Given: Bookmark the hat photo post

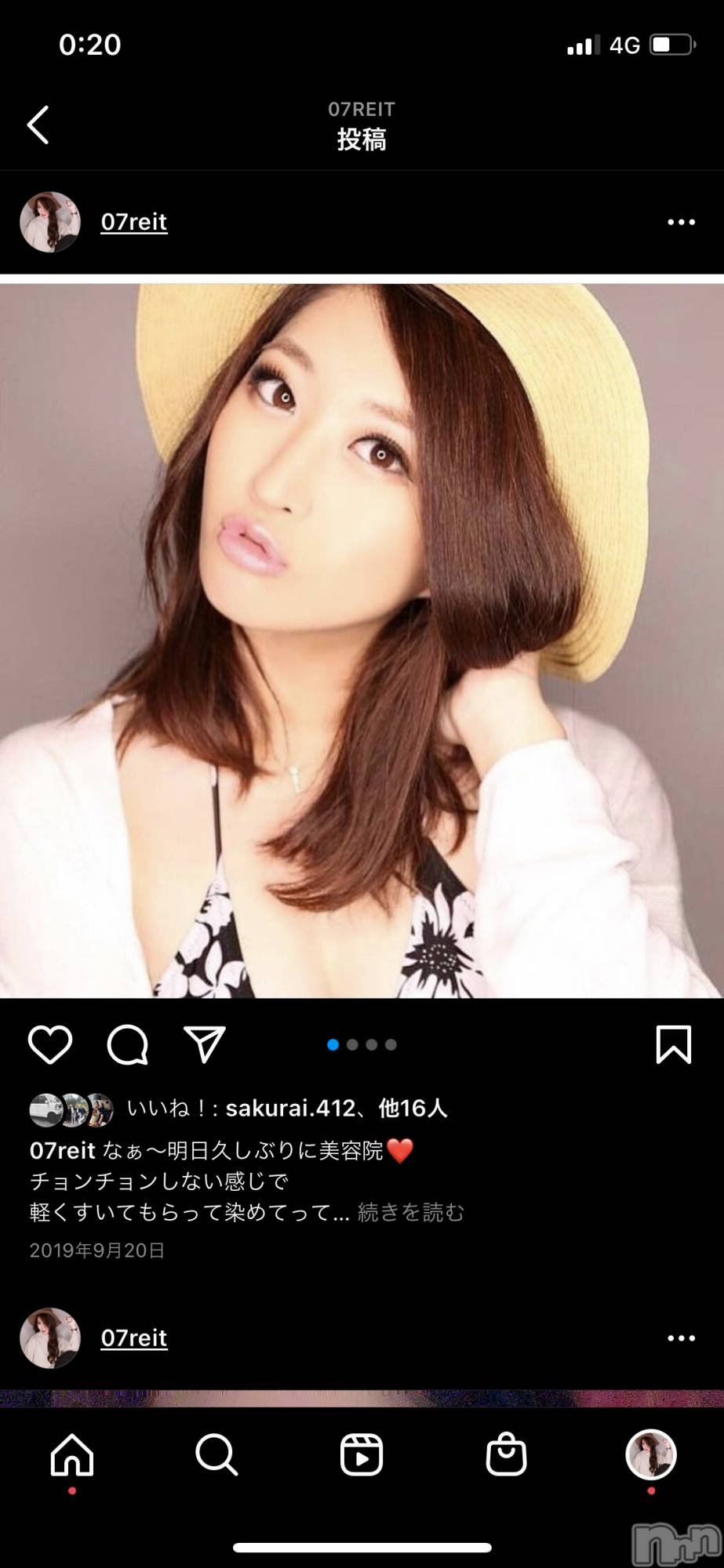Looking at the screenshot, I should [673, 1044].
